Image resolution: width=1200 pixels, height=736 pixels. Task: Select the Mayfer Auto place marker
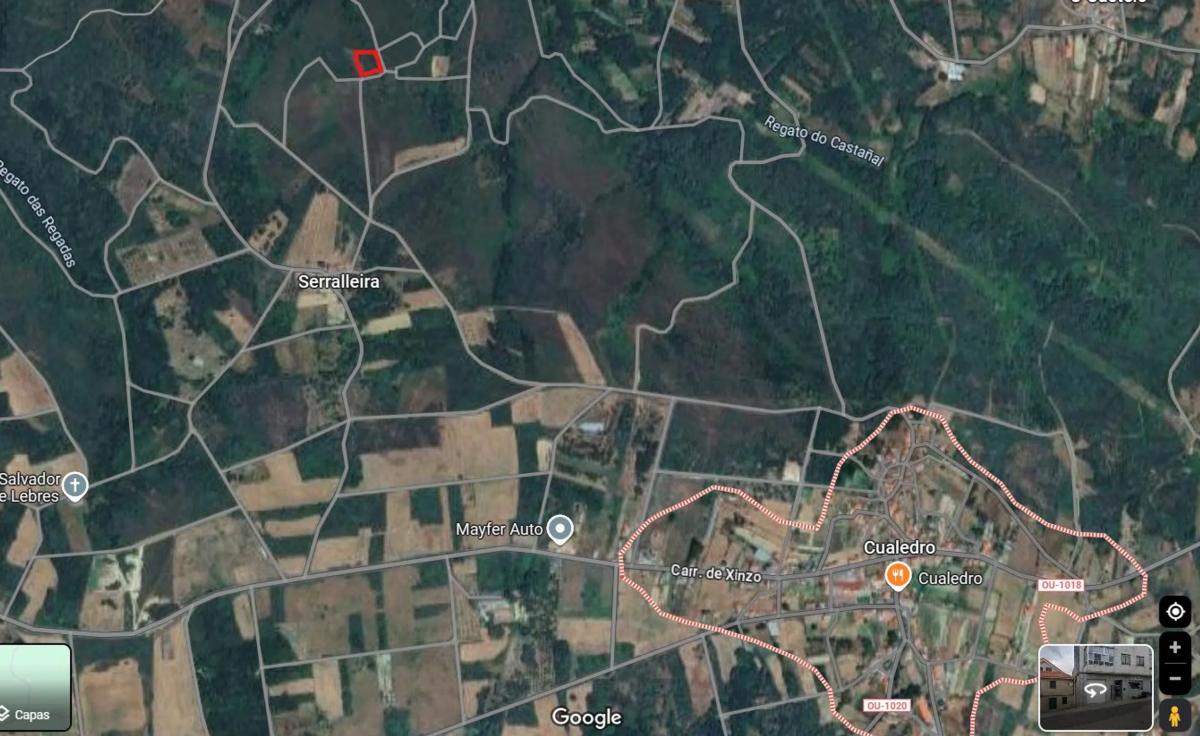pos(562,528)
